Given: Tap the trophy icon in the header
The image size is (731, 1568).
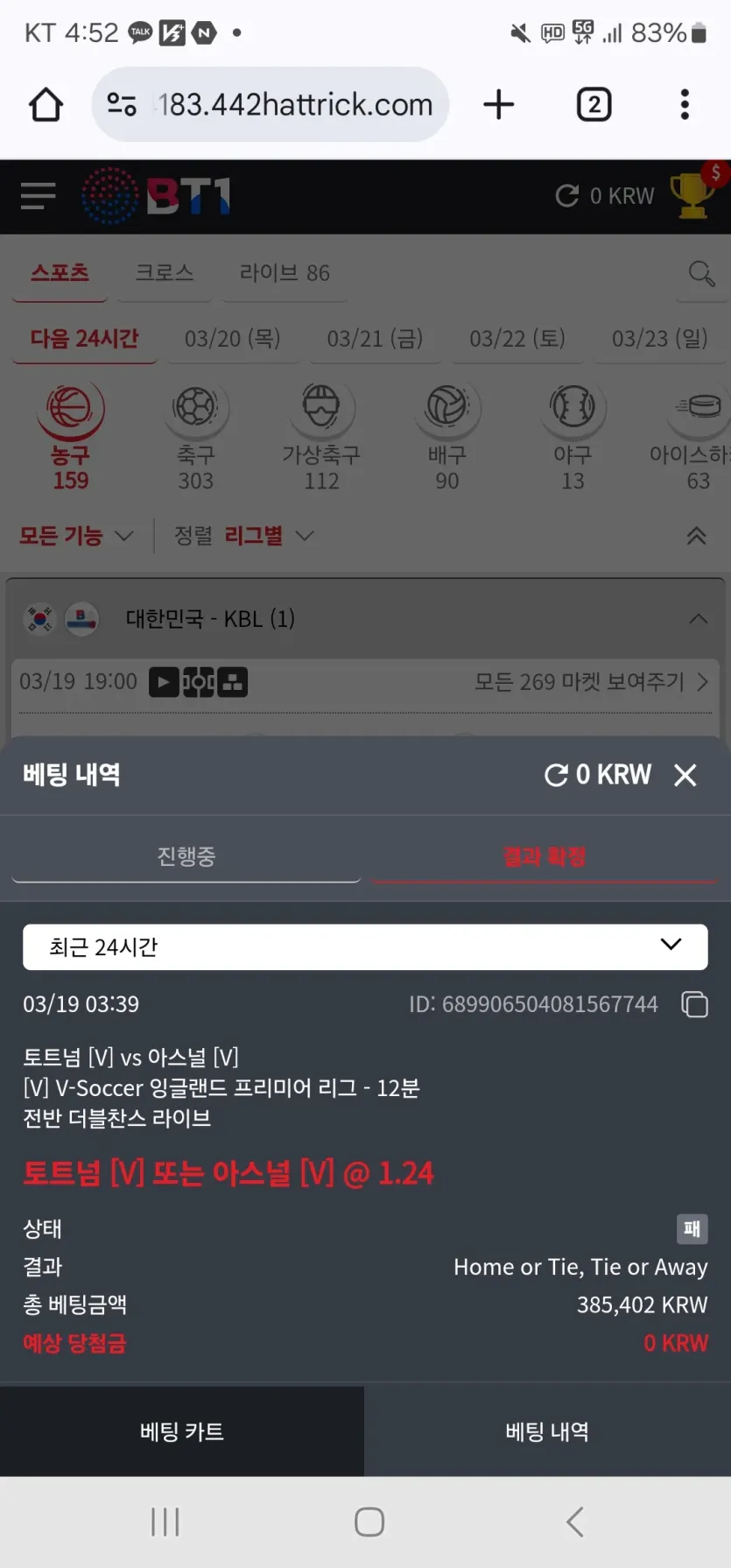Looking at the screenshot, I should click(x=693, y=194).
